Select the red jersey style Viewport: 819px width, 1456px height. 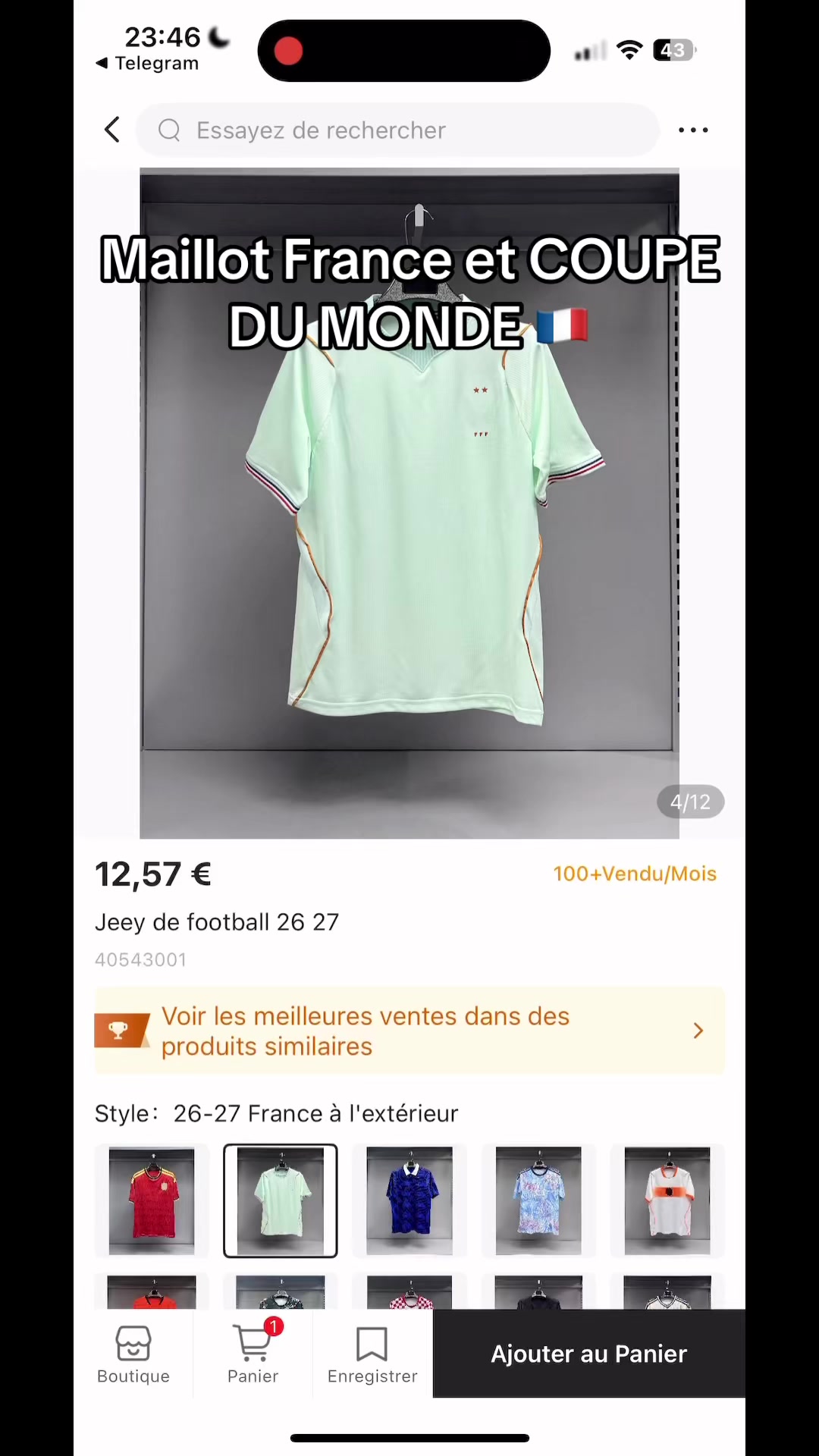pyautogui.click(x=152, y=1200)
